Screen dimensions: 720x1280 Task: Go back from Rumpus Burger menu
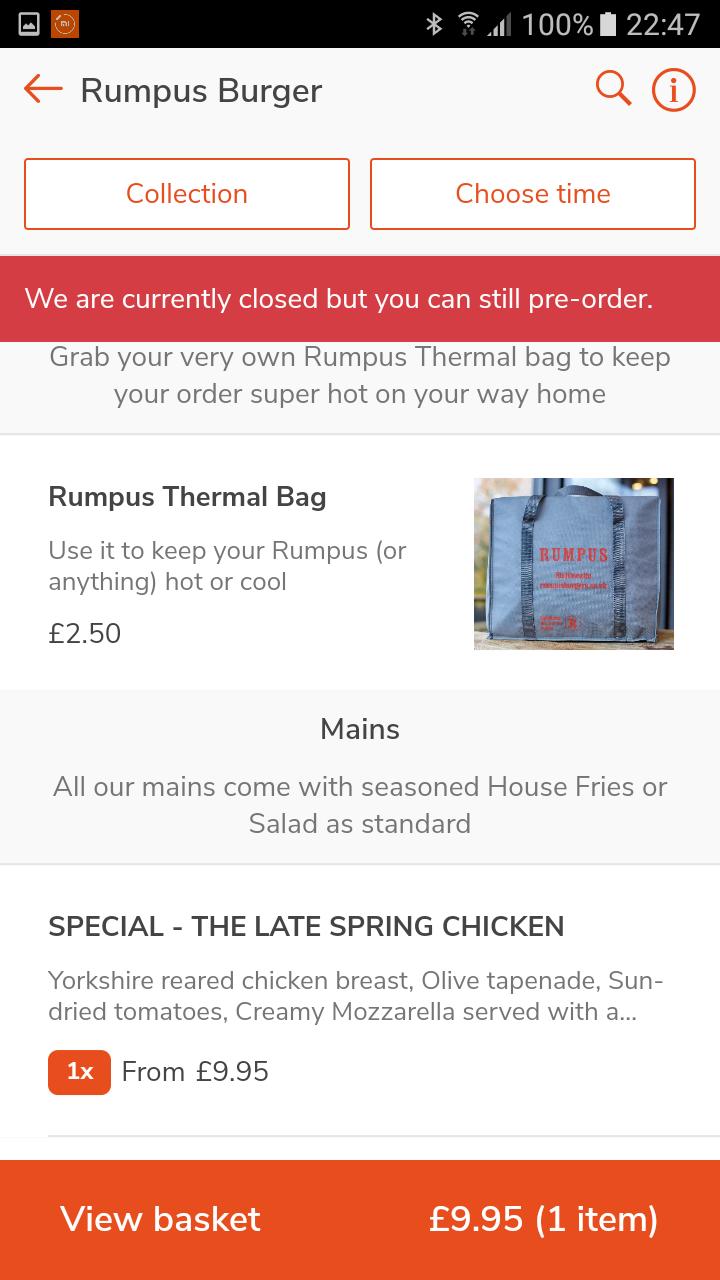[x=43, y=90]
